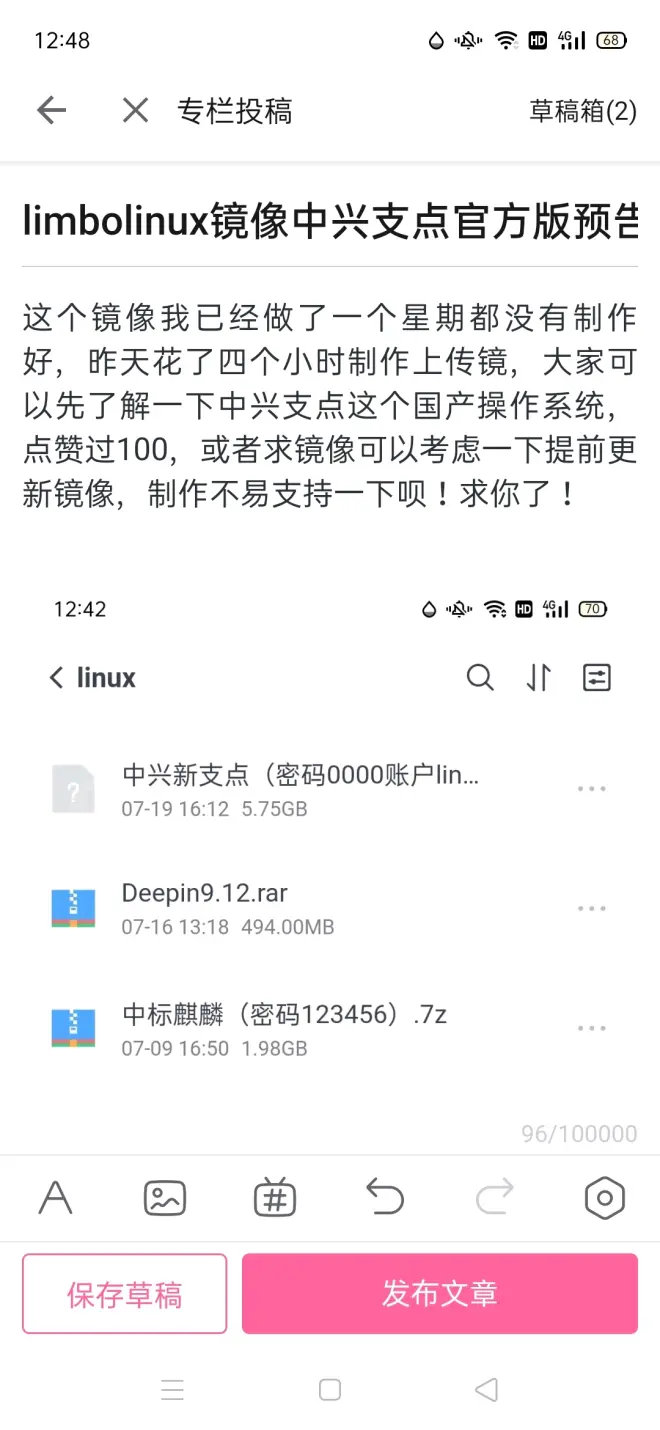
Task: Open article settings hexagon icon
Action: [604, 1197]
